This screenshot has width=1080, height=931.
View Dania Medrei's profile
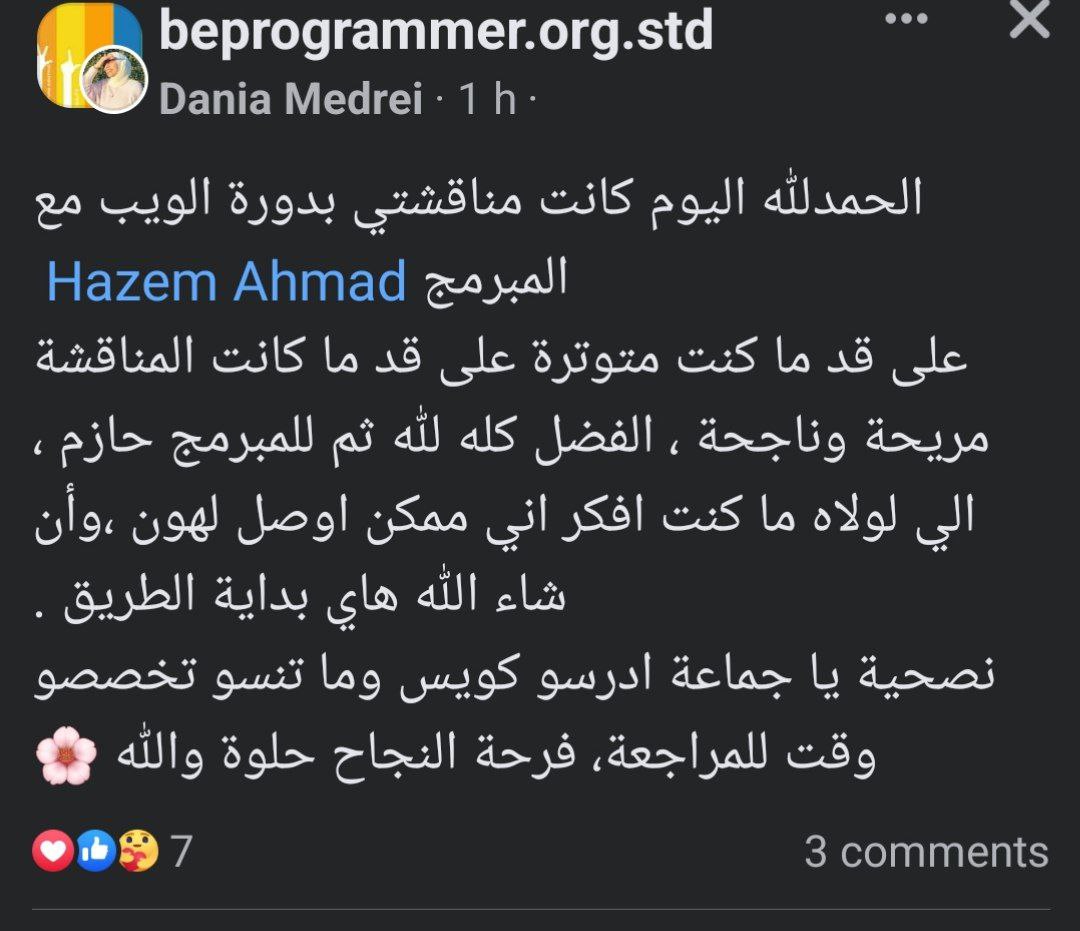291,99
